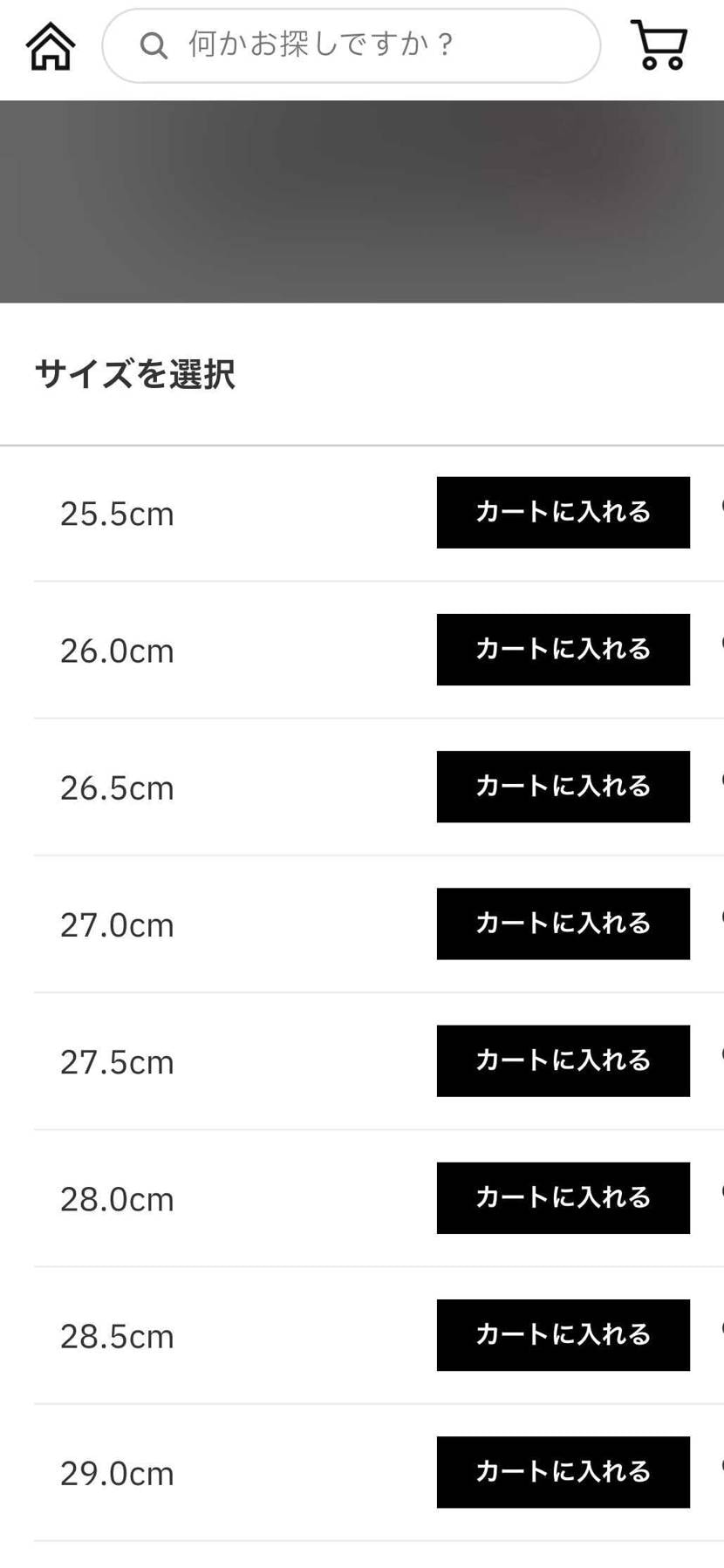
Task: Click the magnifying glass search icon
Action: point(154,45)
